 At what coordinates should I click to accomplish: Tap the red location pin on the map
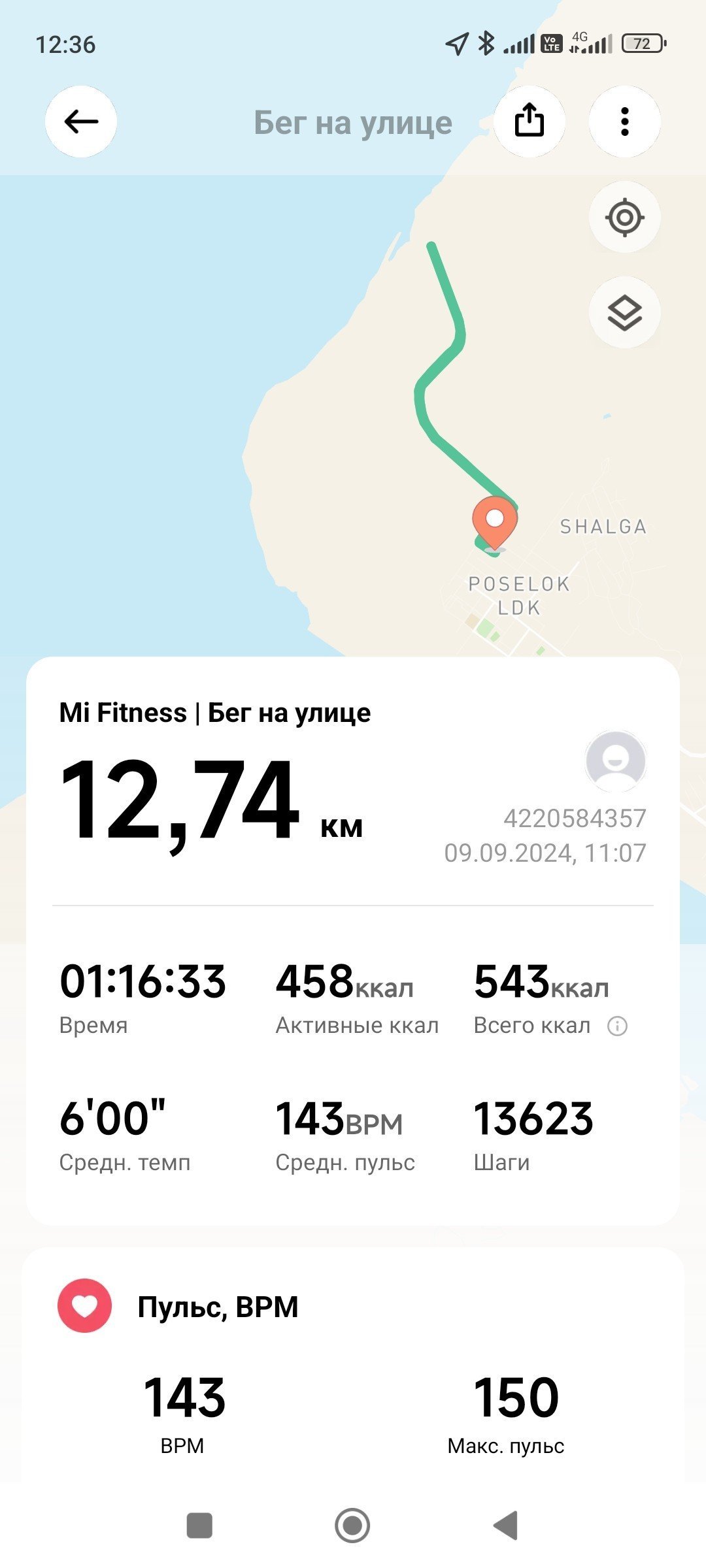(495, 523)
